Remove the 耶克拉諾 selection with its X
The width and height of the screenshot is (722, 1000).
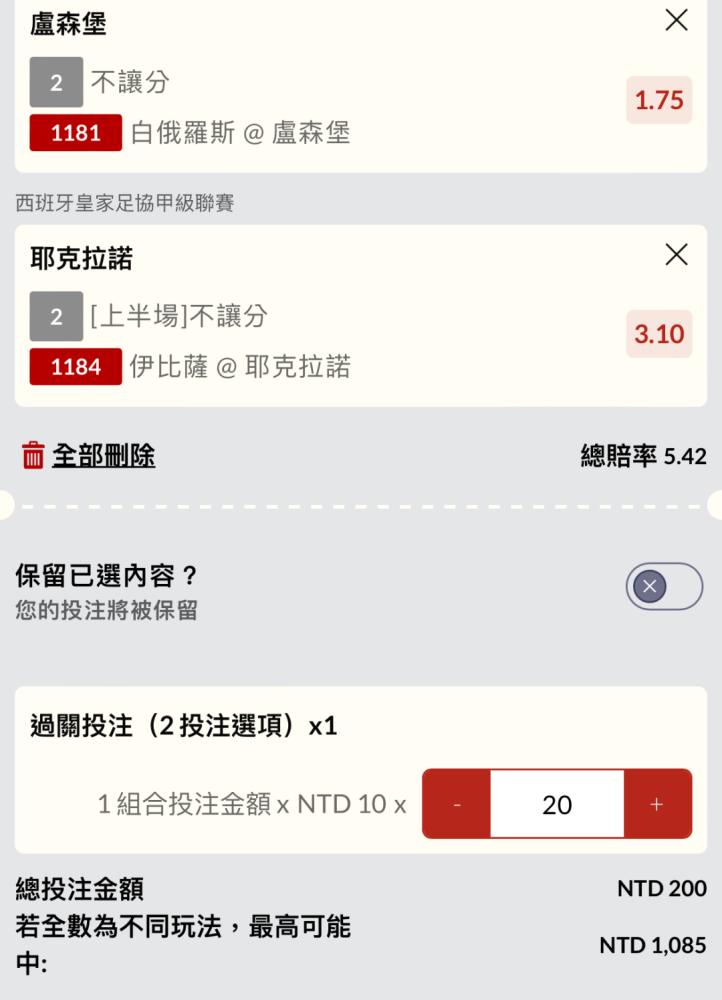click(676, 254)
